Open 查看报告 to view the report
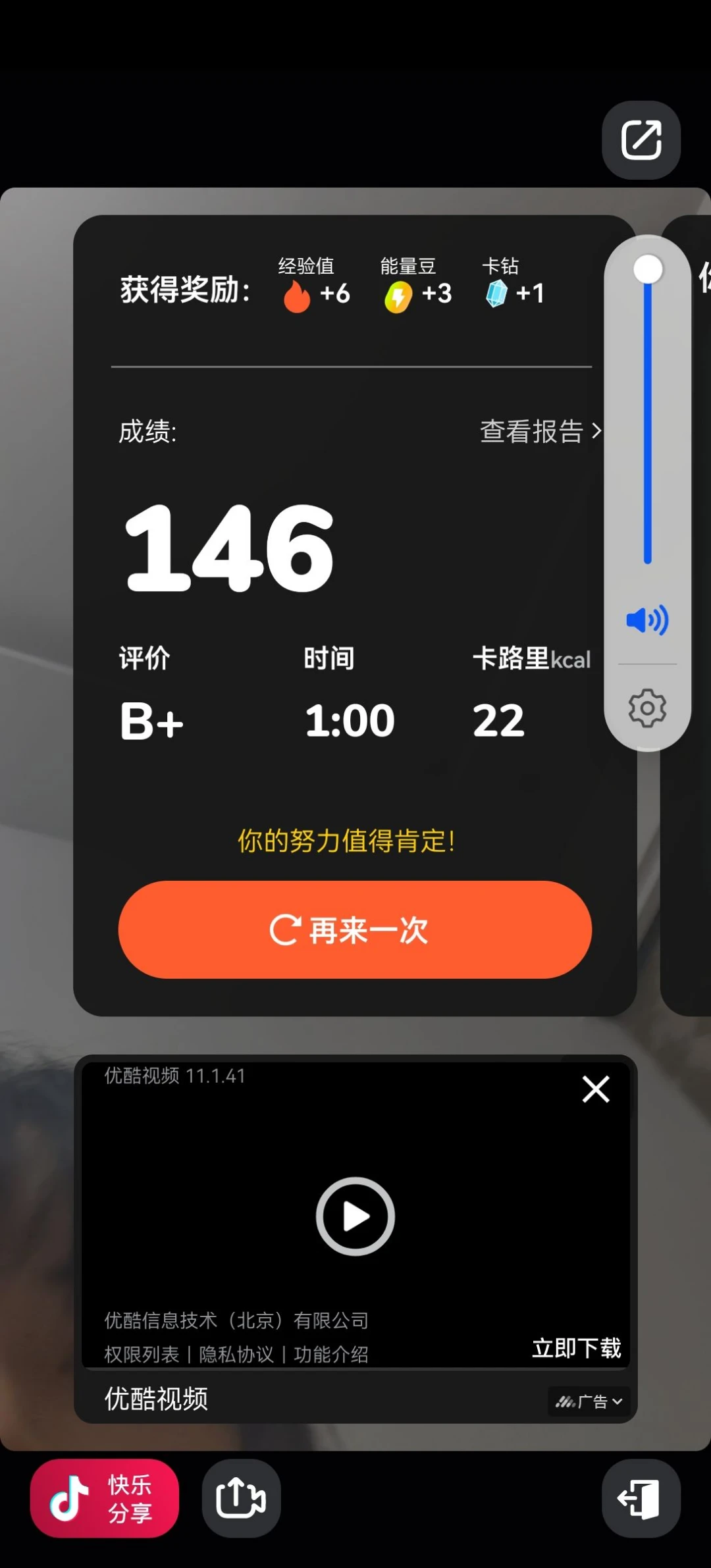Image resolution: width=711 pixels, height=1568 pixels. click(540, 432)
